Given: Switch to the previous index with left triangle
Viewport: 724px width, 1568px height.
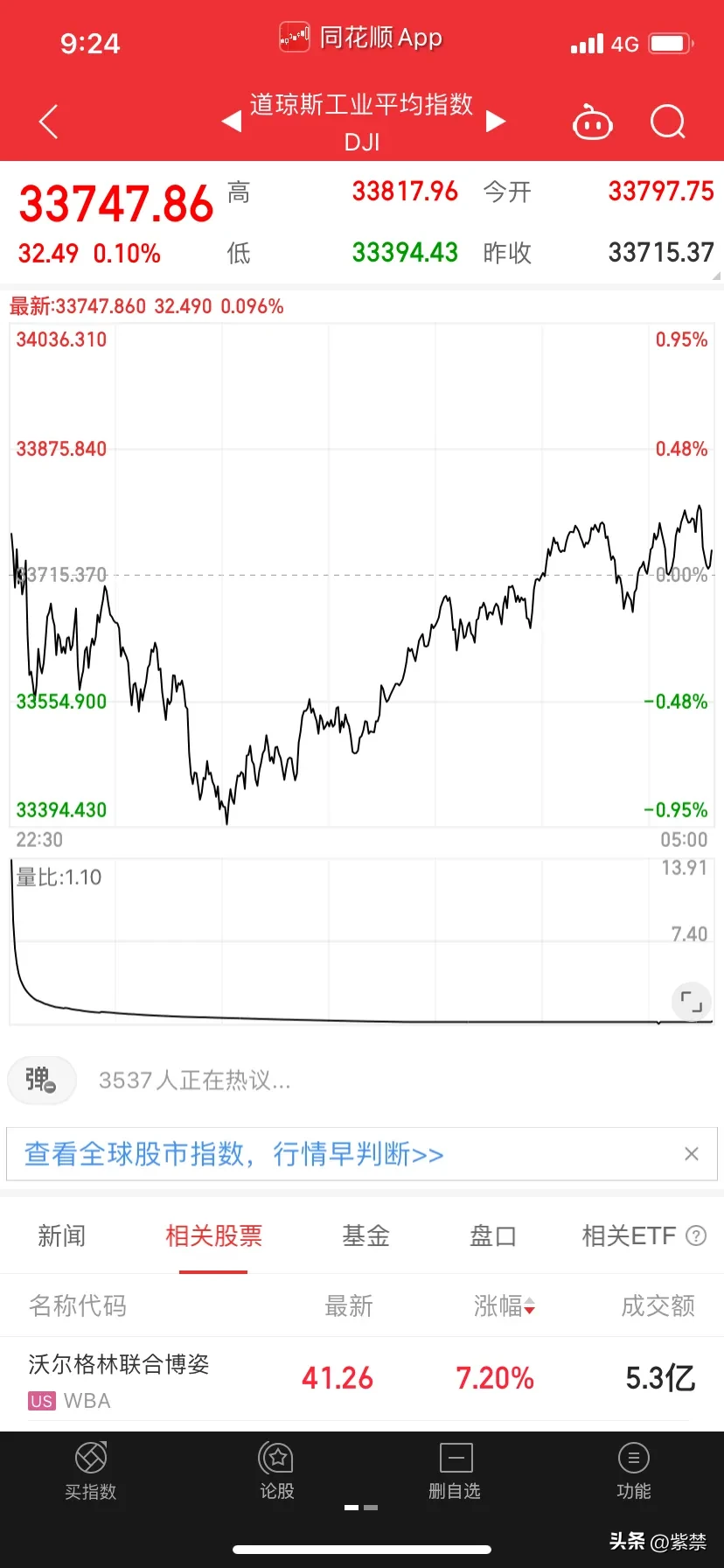Looking at the screenshot, I should point(232,121).
